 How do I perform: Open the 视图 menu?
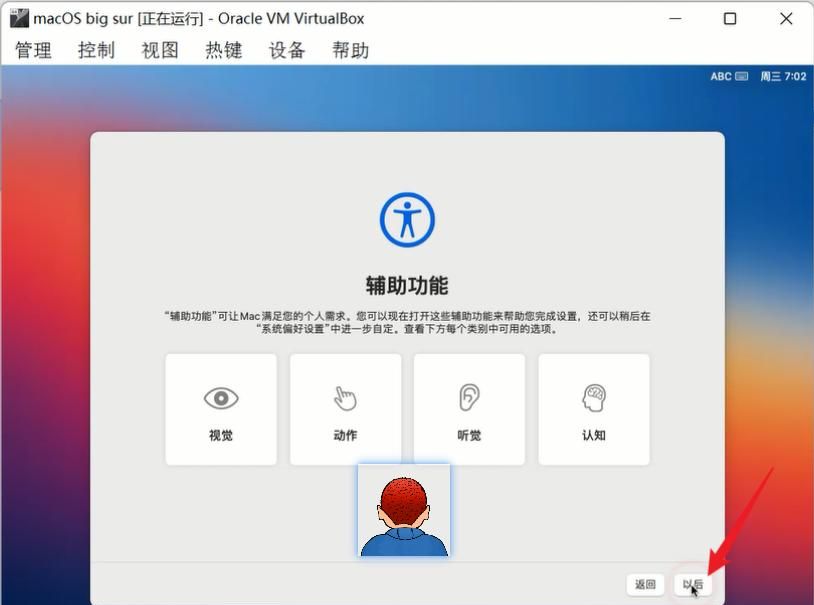(x=160, y=50)
